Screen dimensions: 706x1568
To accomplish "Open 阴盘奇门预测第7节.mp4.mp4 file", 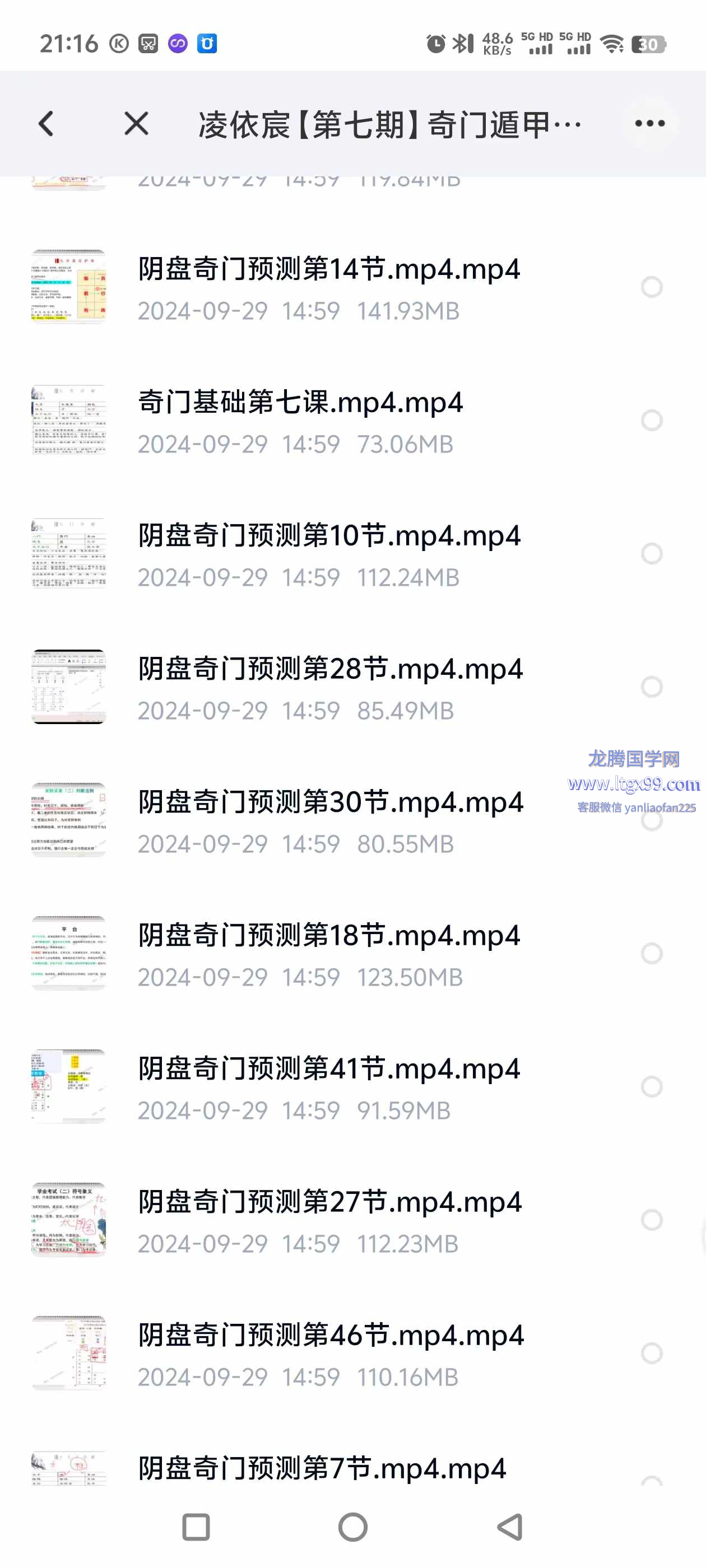I will coord(322,1468).
